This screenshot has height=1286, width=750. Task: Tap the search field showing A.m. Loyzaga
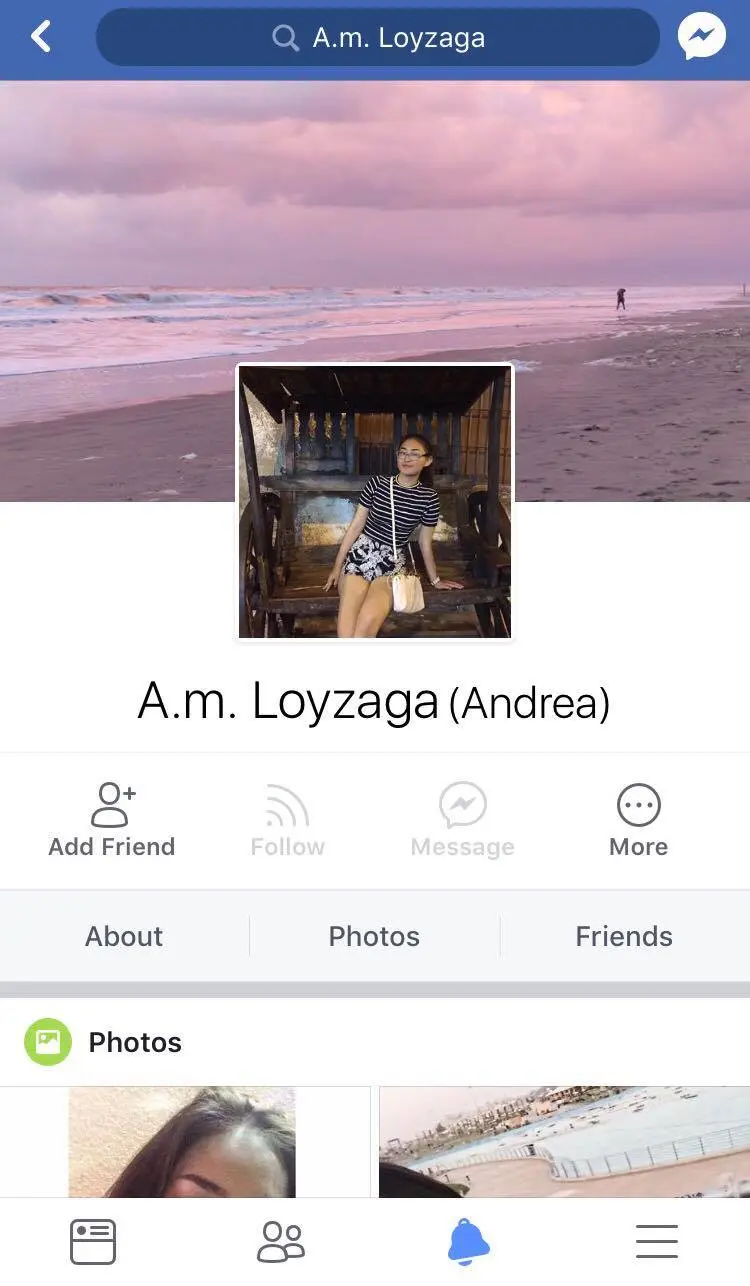tap(378, 38)
